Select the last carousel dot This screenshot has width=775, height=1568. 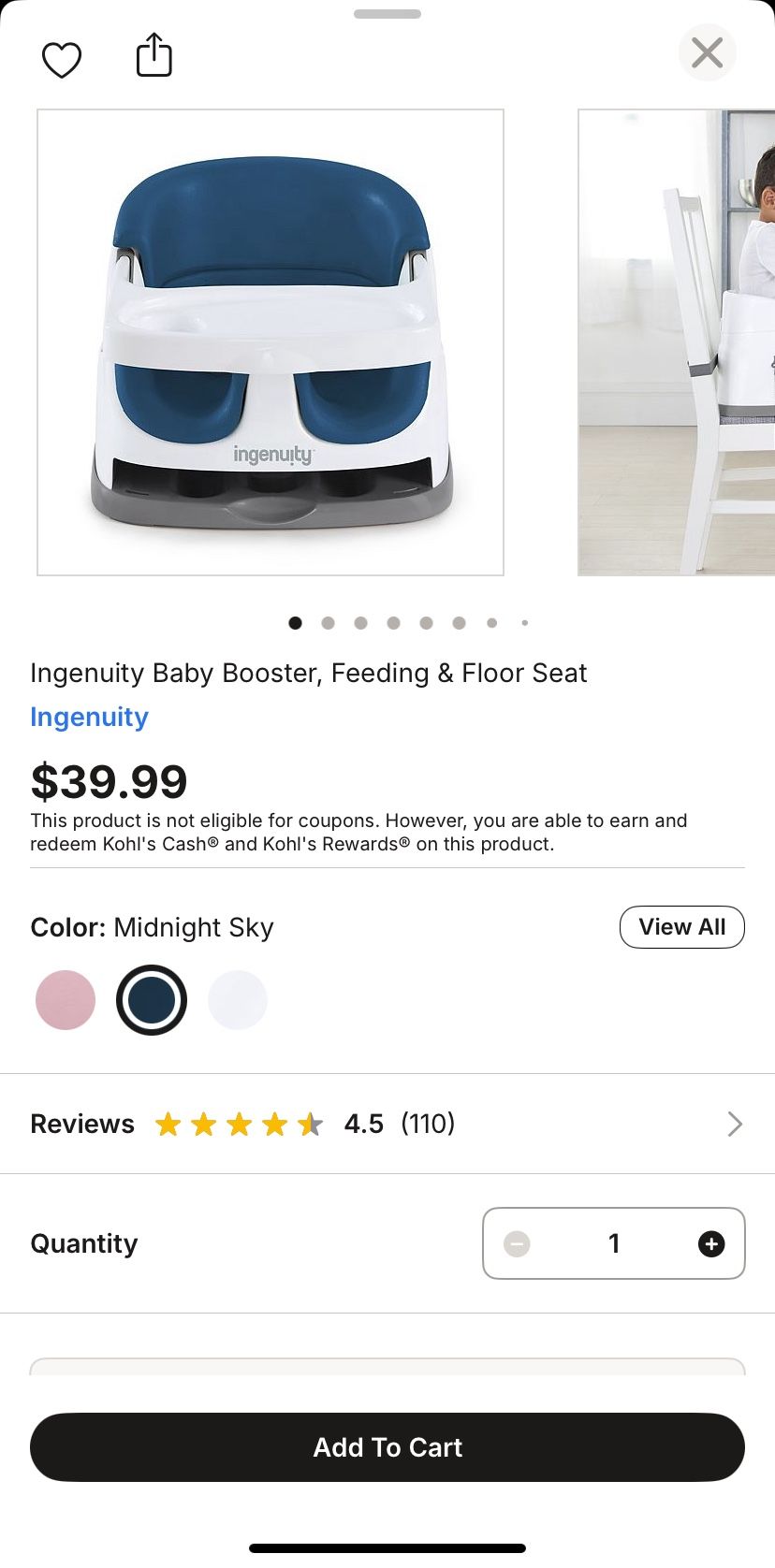[524, 622]
